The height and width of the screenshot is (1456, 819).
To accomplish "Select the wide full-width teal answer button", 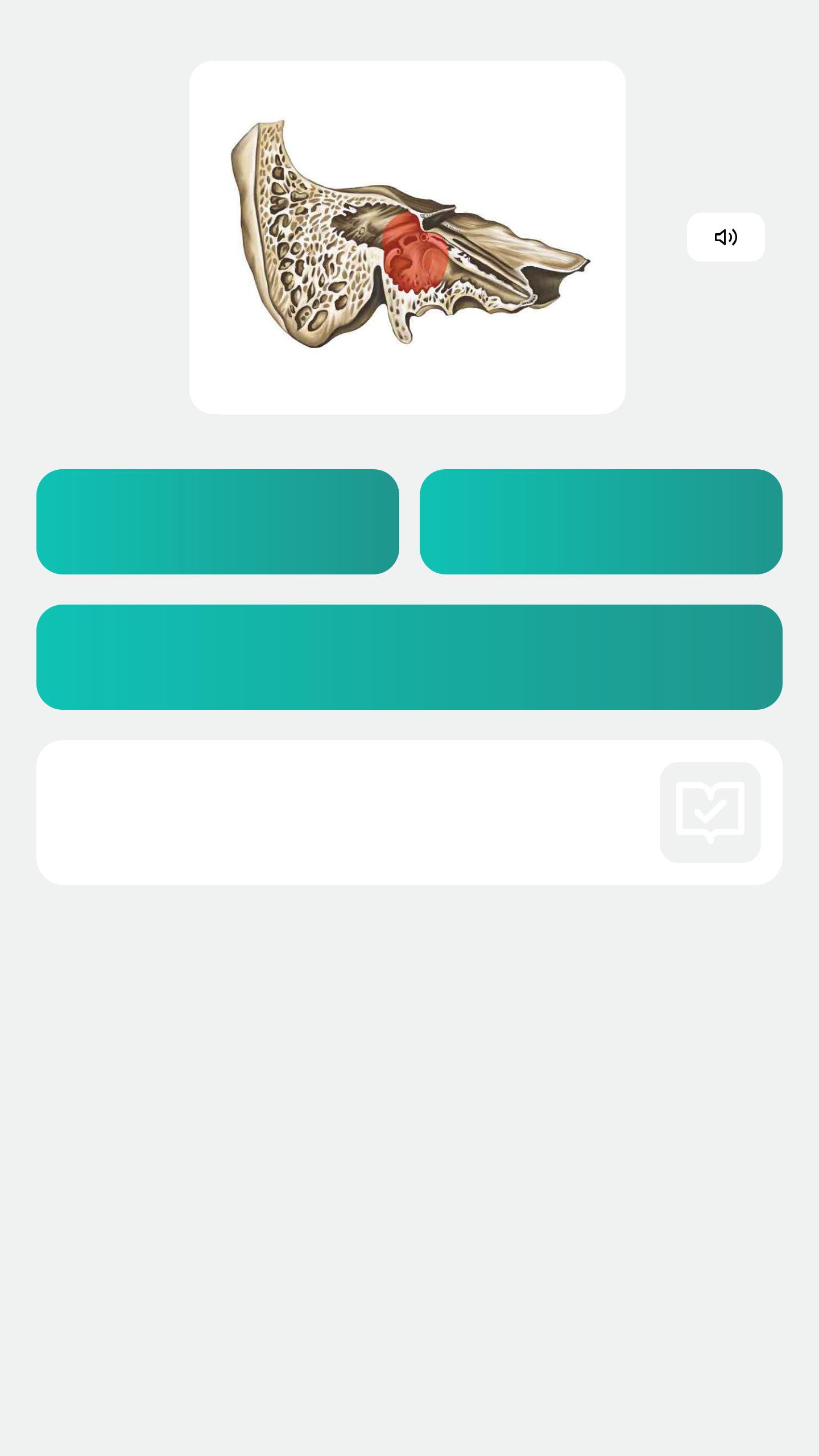I will (409, 657).
